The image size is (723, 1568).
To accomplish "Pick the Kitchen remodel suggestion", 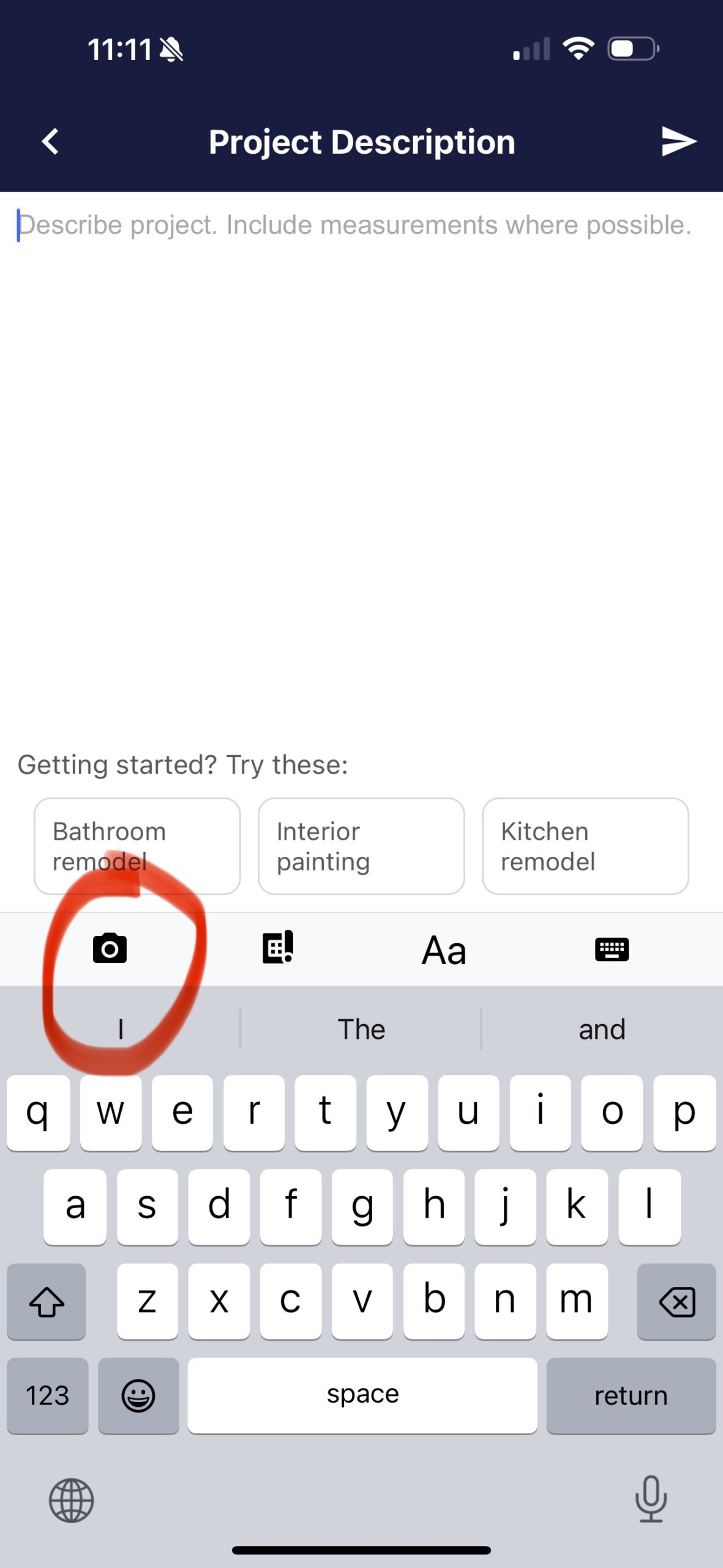I will [x=585, y=845].
